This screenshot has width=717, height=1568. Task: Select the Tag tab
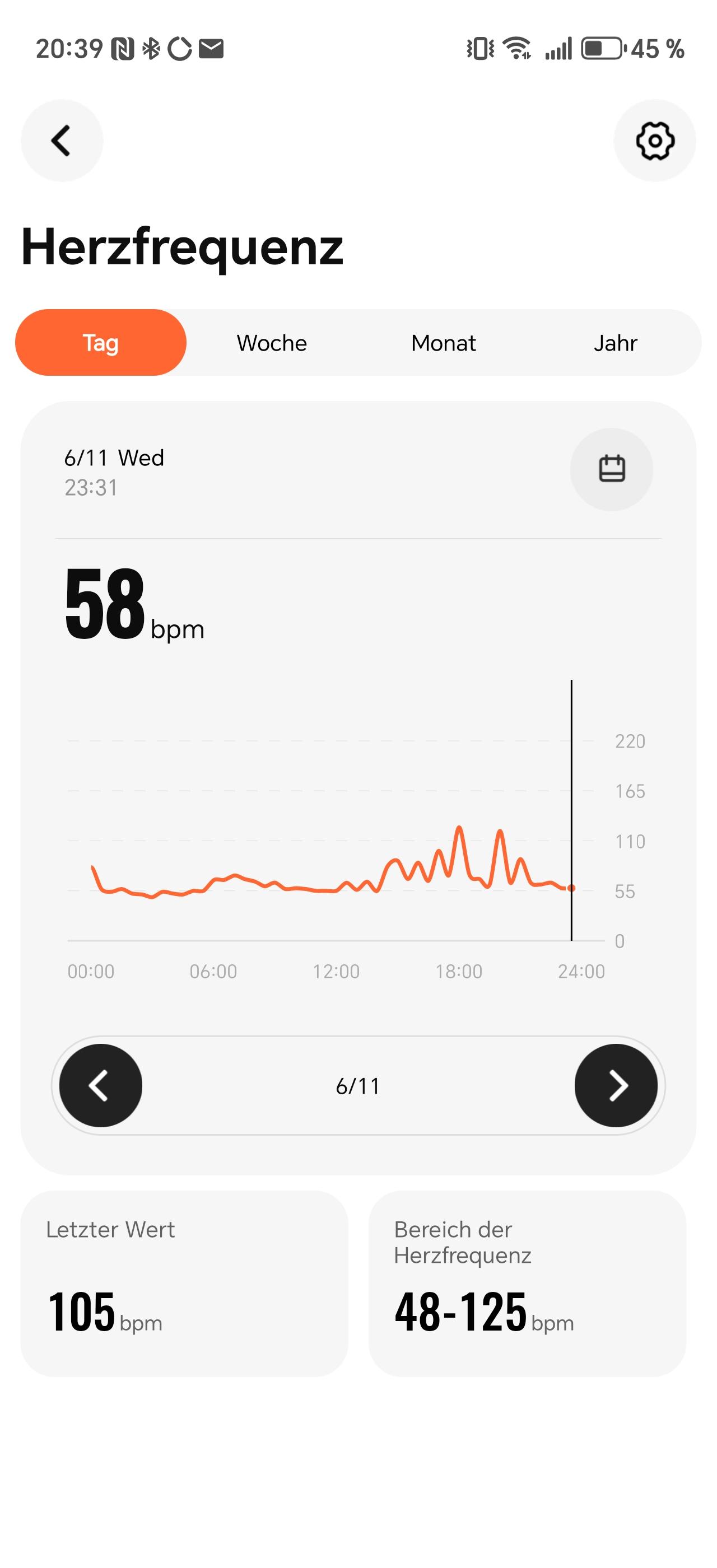click(x=101, y=343)
